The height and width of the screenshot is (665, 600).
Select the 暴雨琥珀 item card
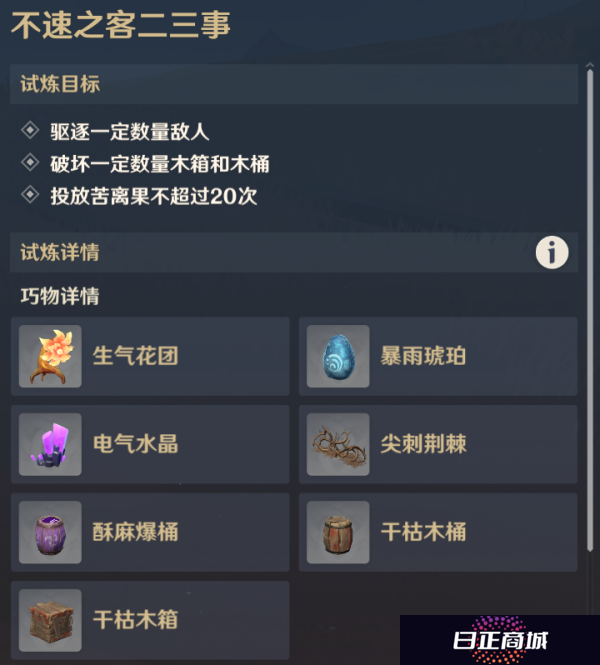pos(438,356)
